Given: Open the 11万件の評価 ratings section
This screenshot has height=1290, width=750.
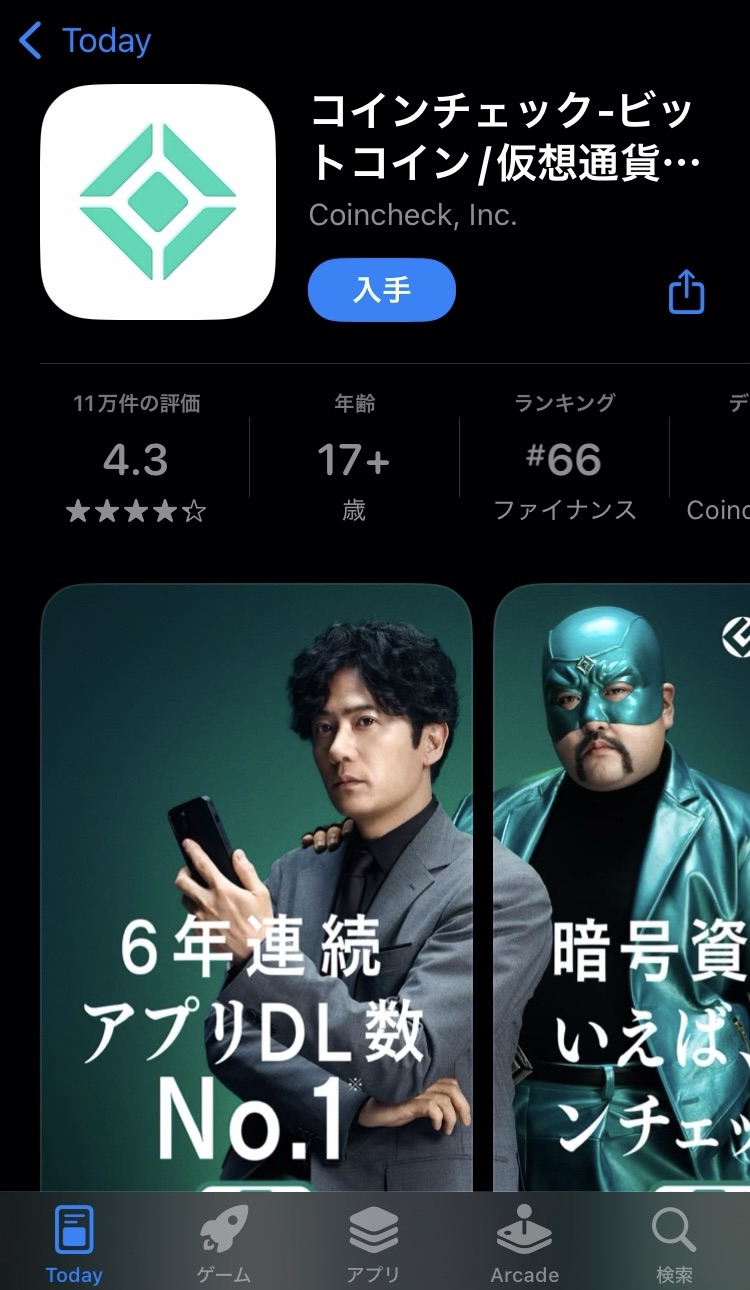Looking at the screenshot, I should click(136, 458).
